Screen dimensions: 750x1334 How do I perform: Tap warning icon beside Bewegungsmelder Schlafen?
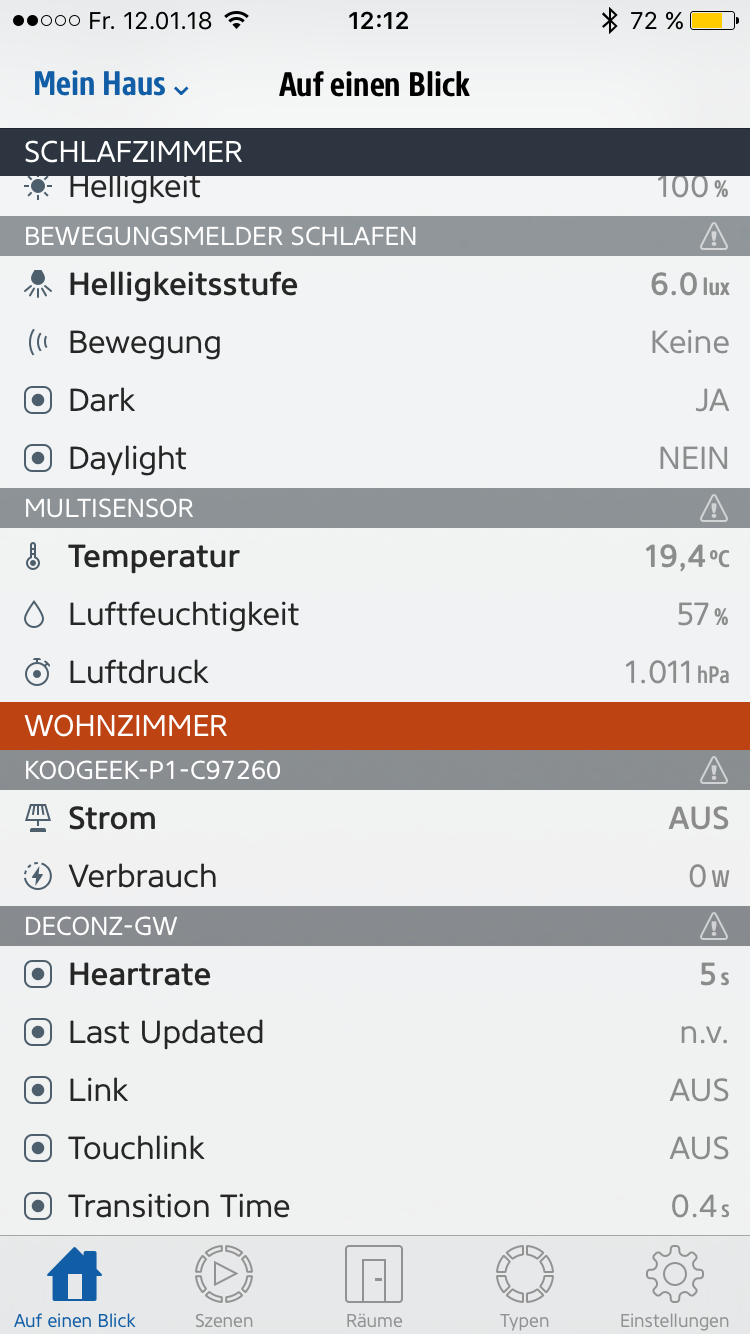tap(713, 236)
